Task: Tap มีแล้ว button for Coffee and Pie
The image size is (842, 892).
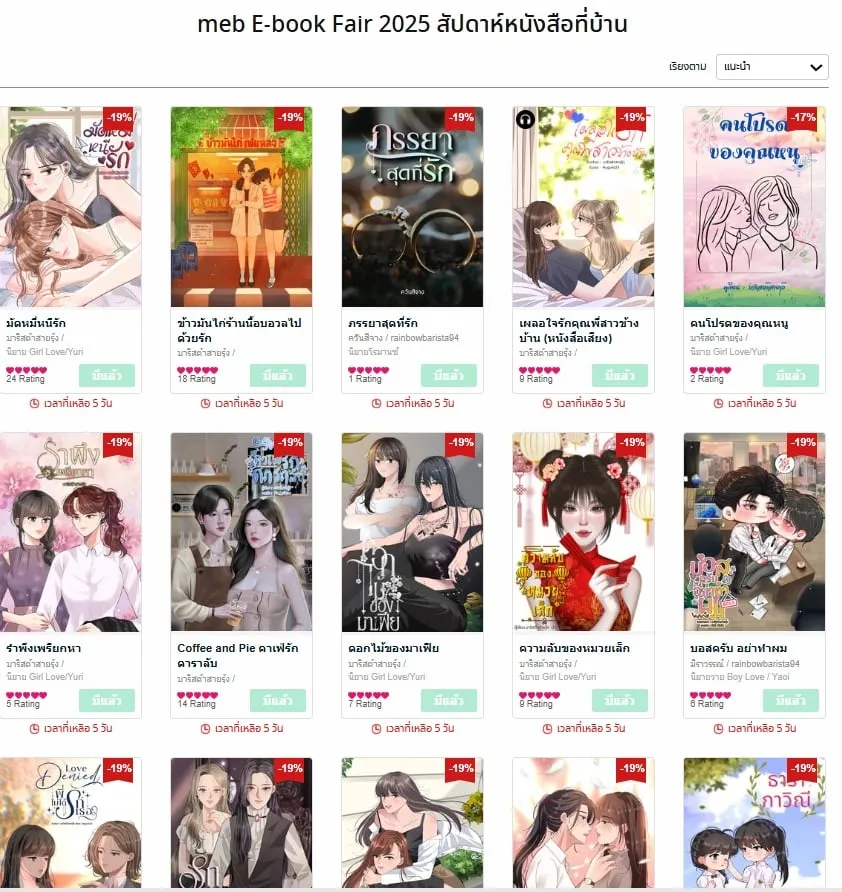Action: coord(278,700)
